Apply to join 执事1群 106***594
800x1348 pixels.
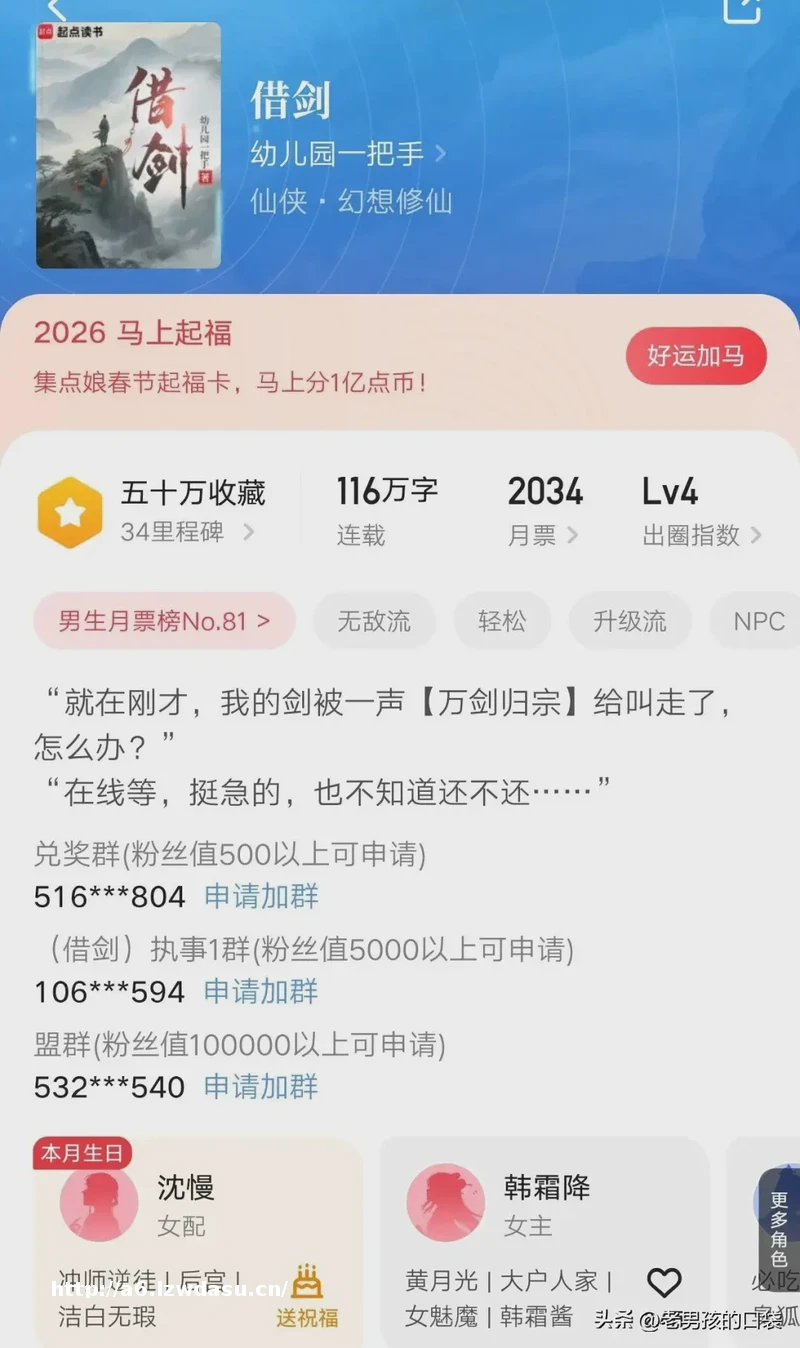point(261,991)
